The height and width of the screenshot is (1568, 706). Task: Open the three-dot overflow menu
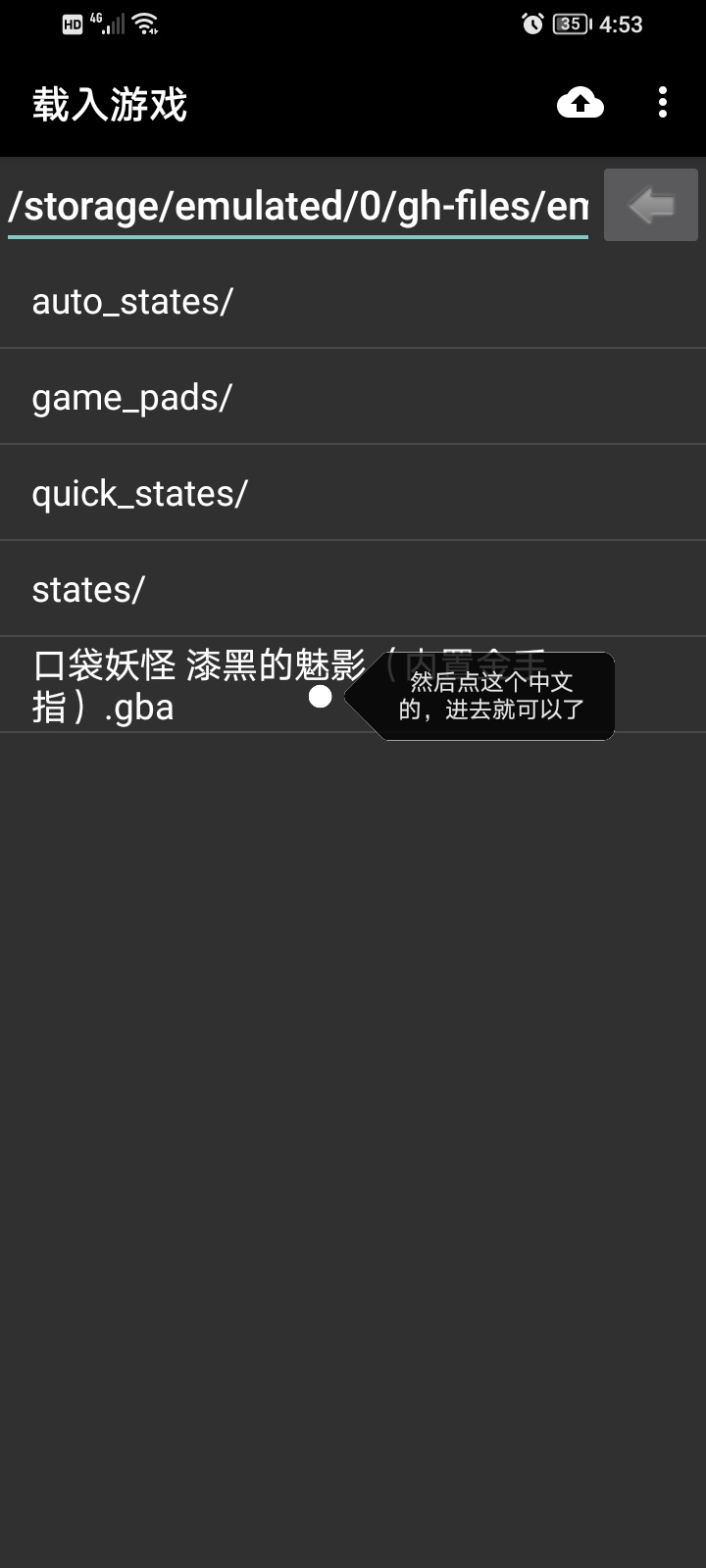tap(663, 103)
